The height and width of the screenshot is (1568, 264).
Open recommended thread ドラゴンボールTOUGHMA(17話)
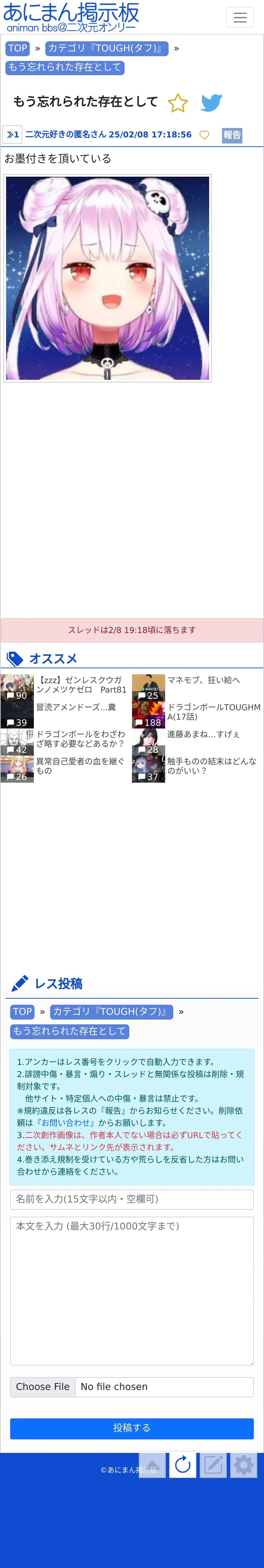click(213, 712)
